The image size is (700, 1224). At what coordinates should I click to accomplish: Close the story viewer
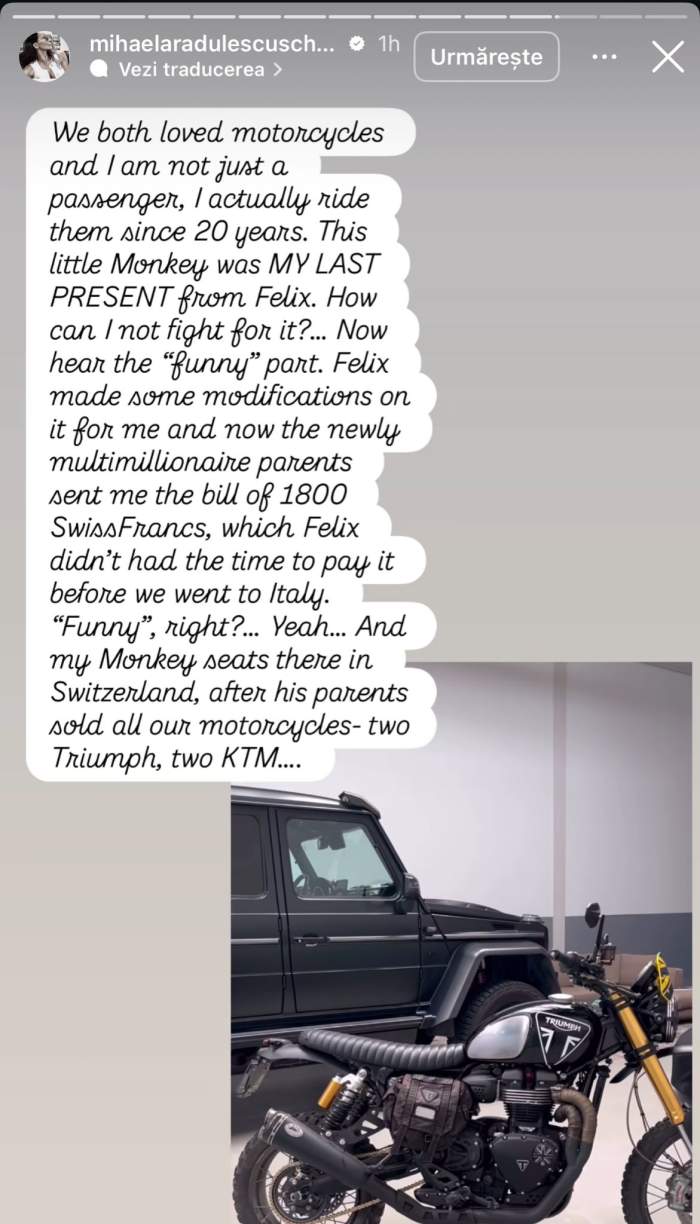667,57
